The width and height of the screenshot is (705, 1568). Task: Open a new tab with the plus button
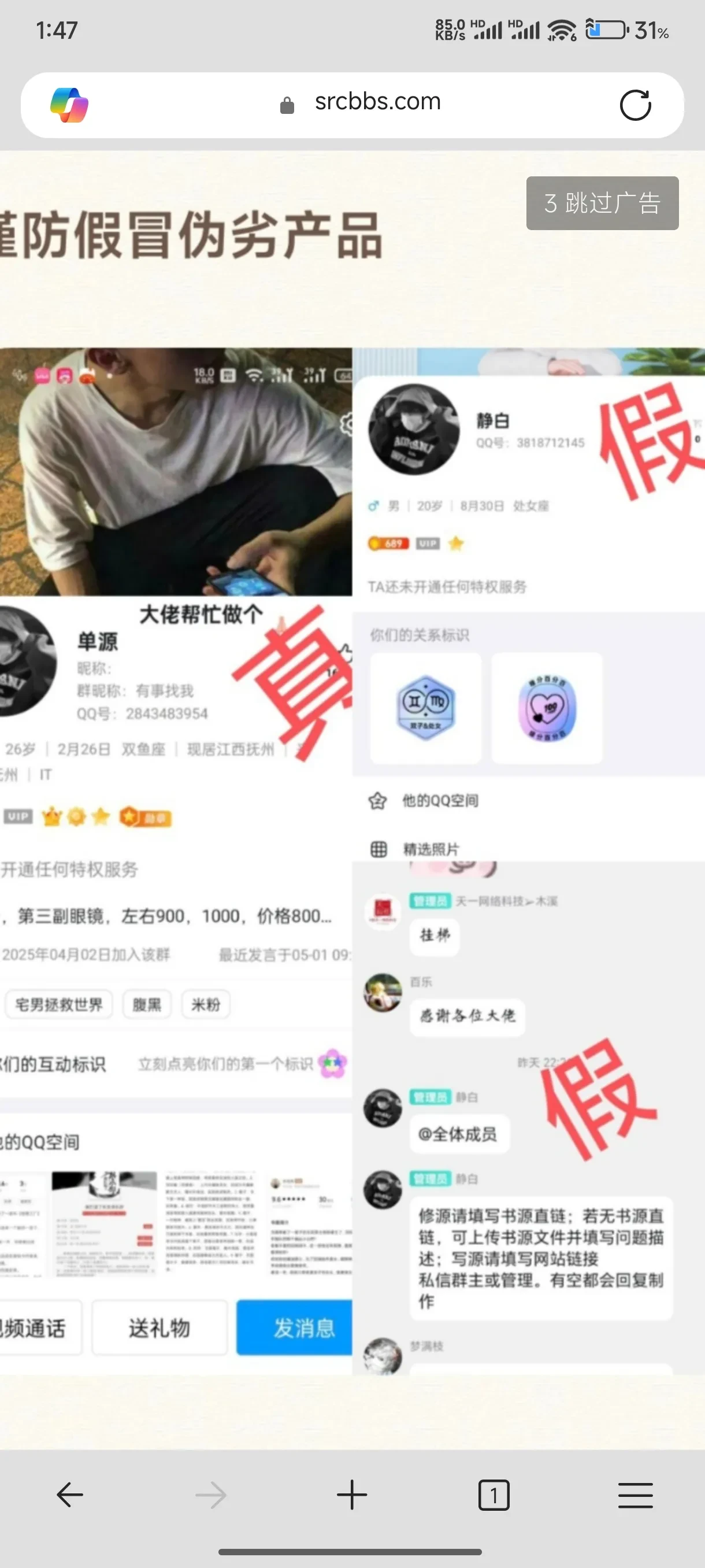coord(351,1495)
